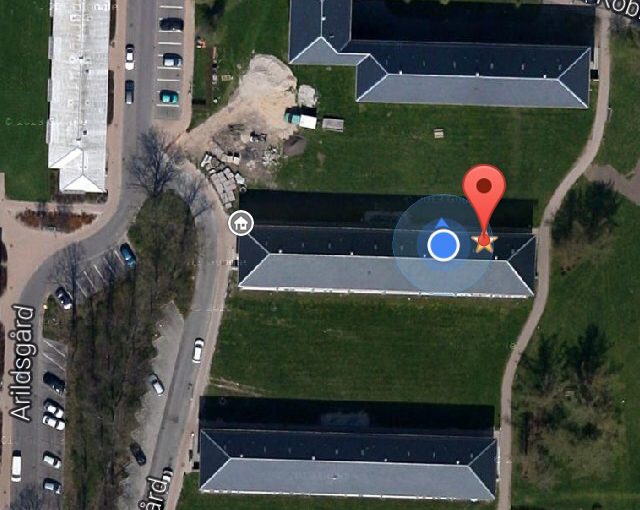The width and height of the screenshot is (640, 510).
Task: Tap the blue current location dot
Action: [442, 244]
